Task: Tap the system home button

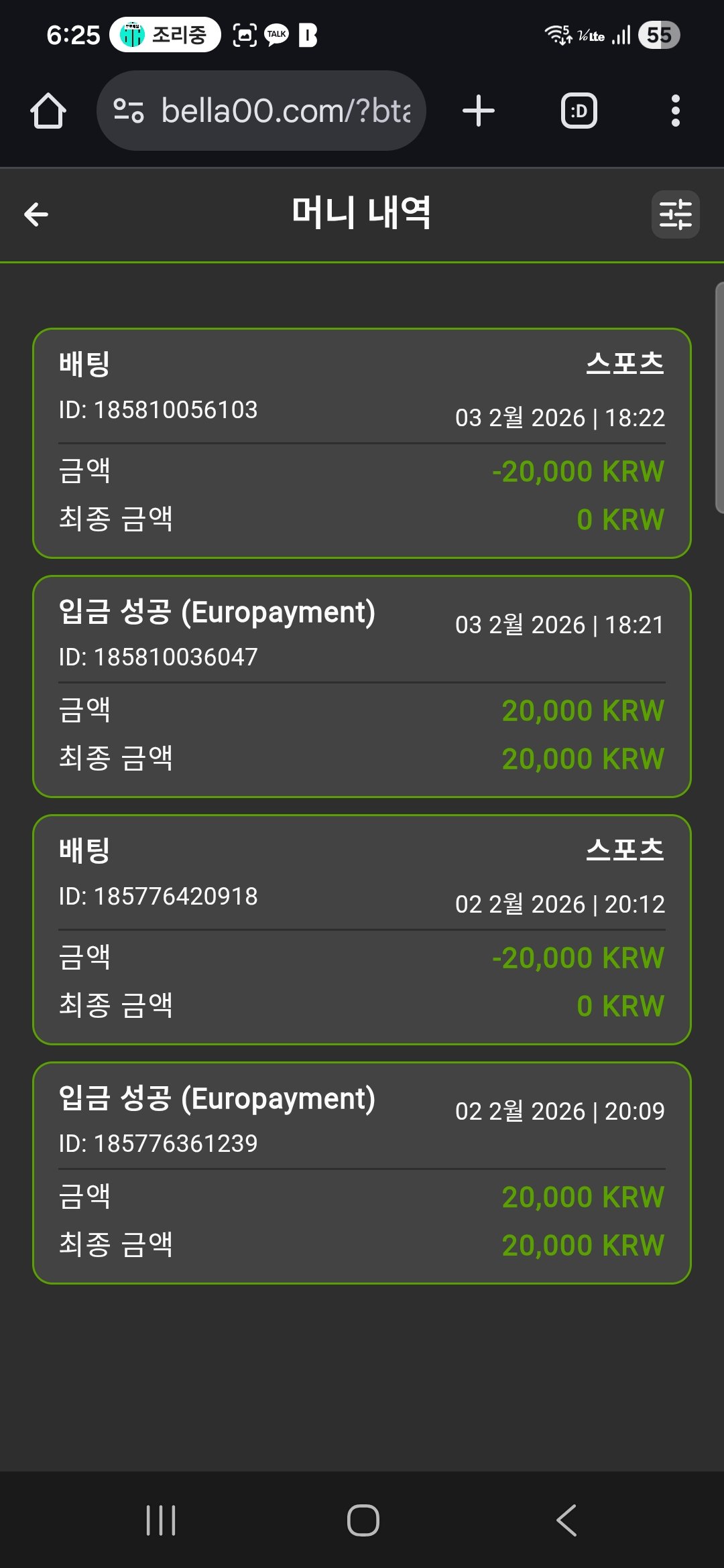Action: click(x=363, y=1520)
